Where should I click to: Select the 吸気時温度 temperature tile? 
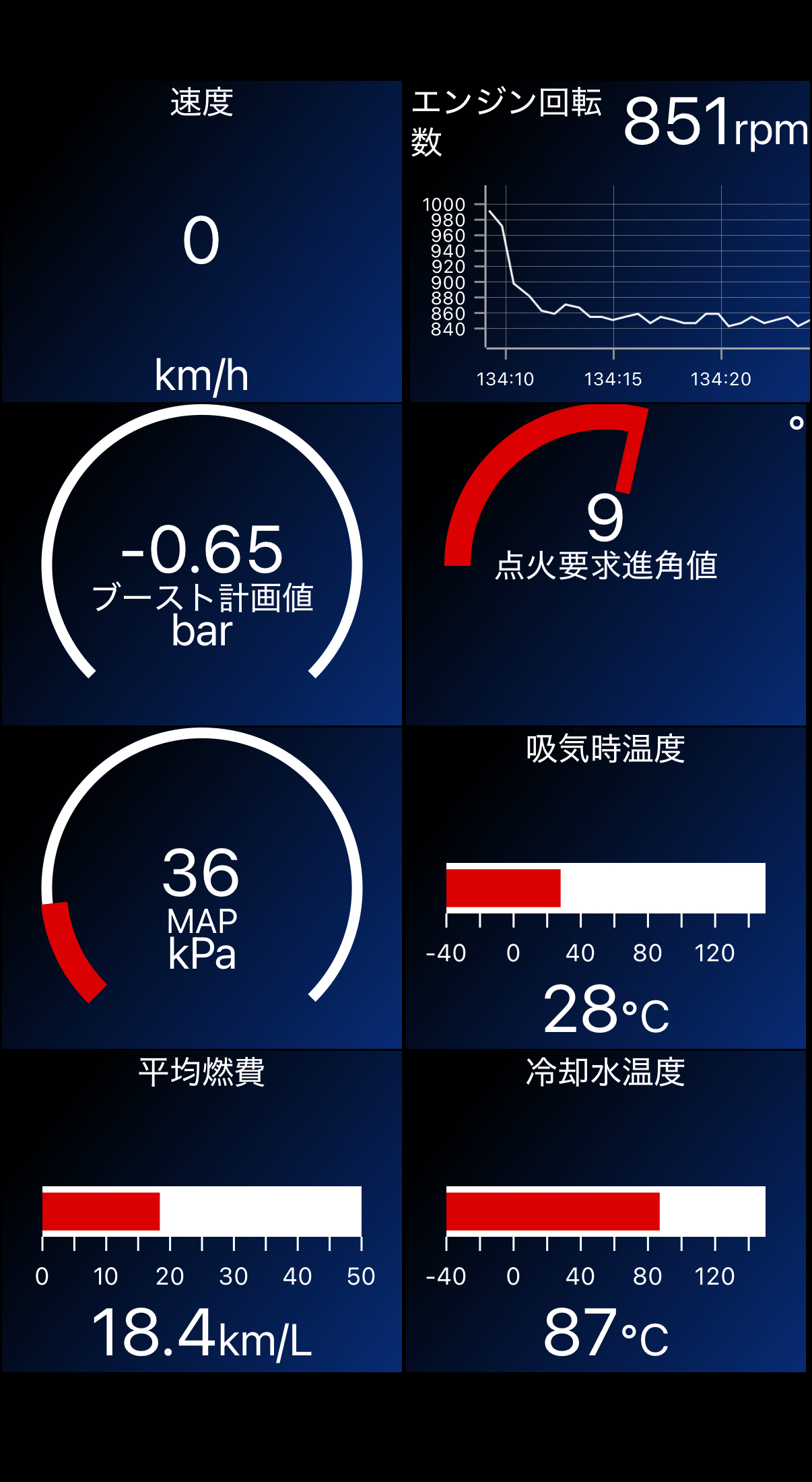coord(606,888)
